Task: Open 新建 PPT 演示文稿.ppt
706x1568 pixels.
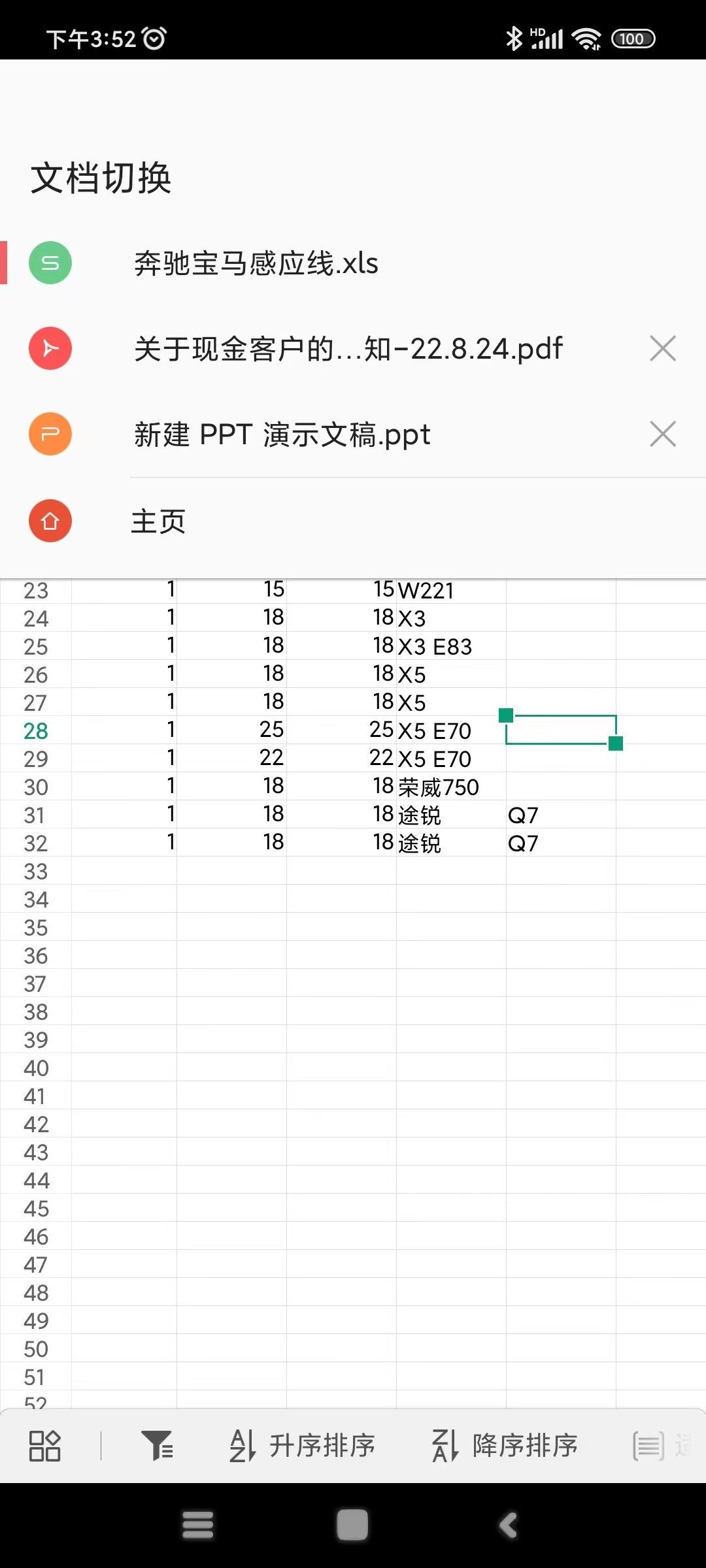Action: (281, 434)
